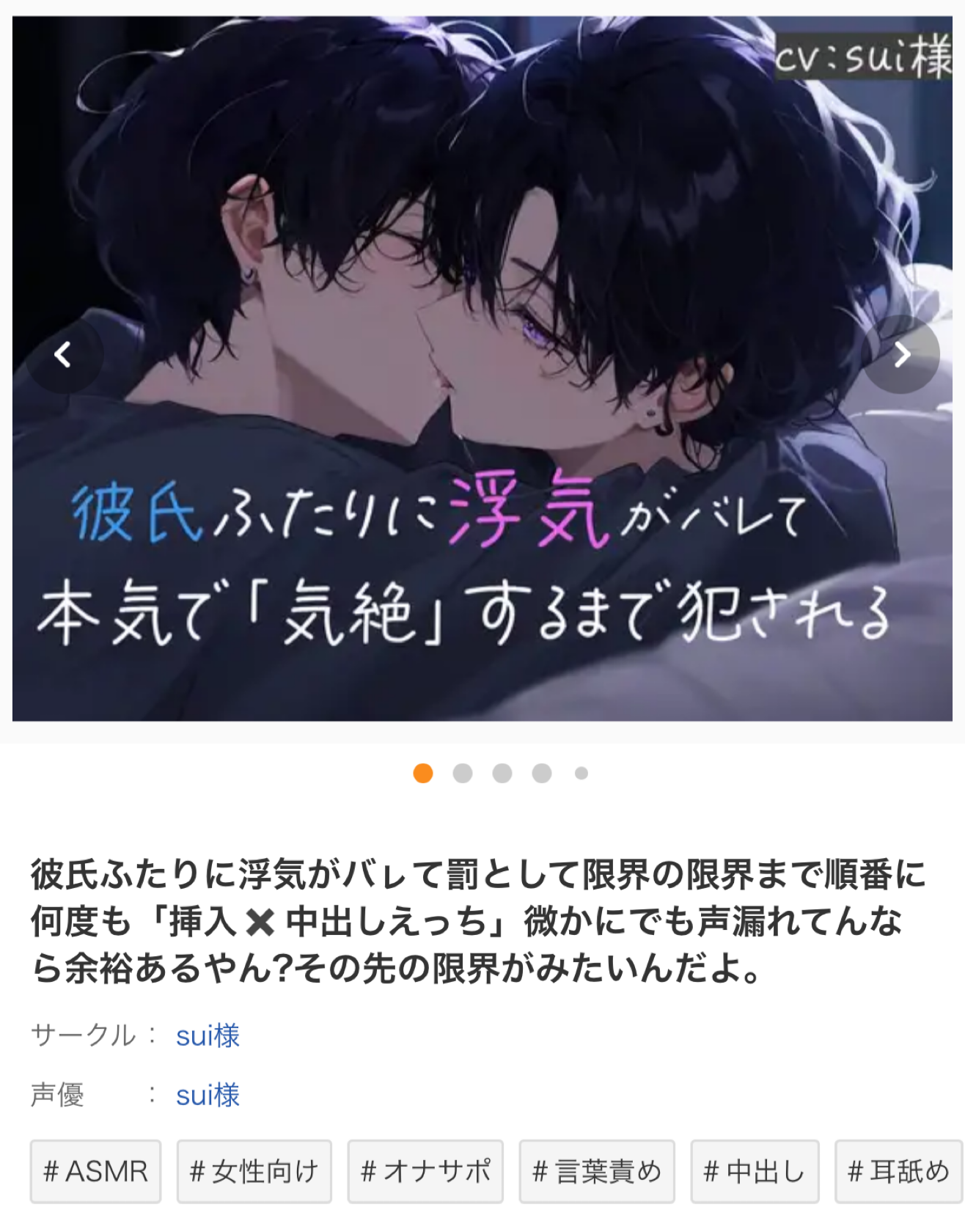This screenshot has height=1232, width=965.
Task: Open the sui様 voice actor link
Action: click(208, 1095)
